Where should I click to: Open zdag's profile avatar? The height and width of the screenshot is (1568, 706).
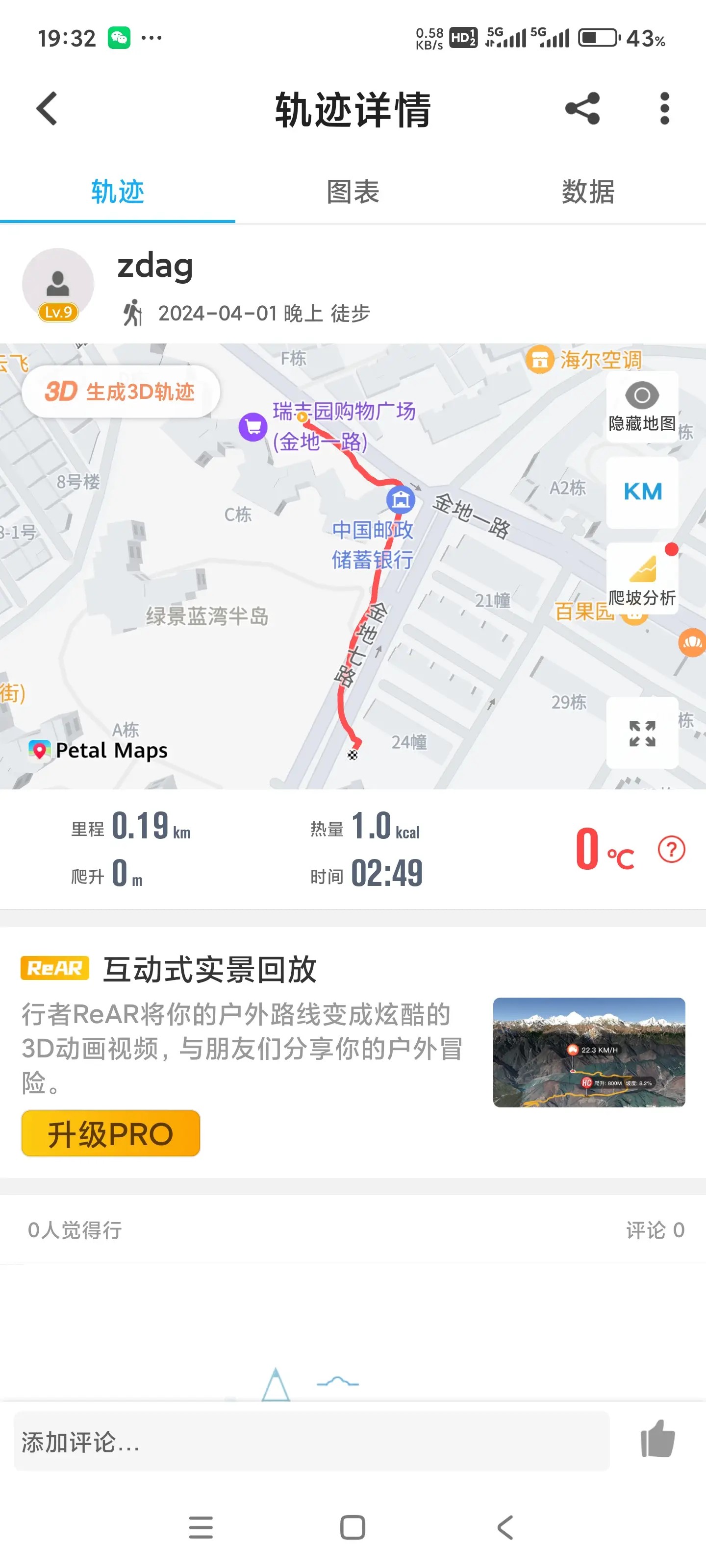point(58,284)
